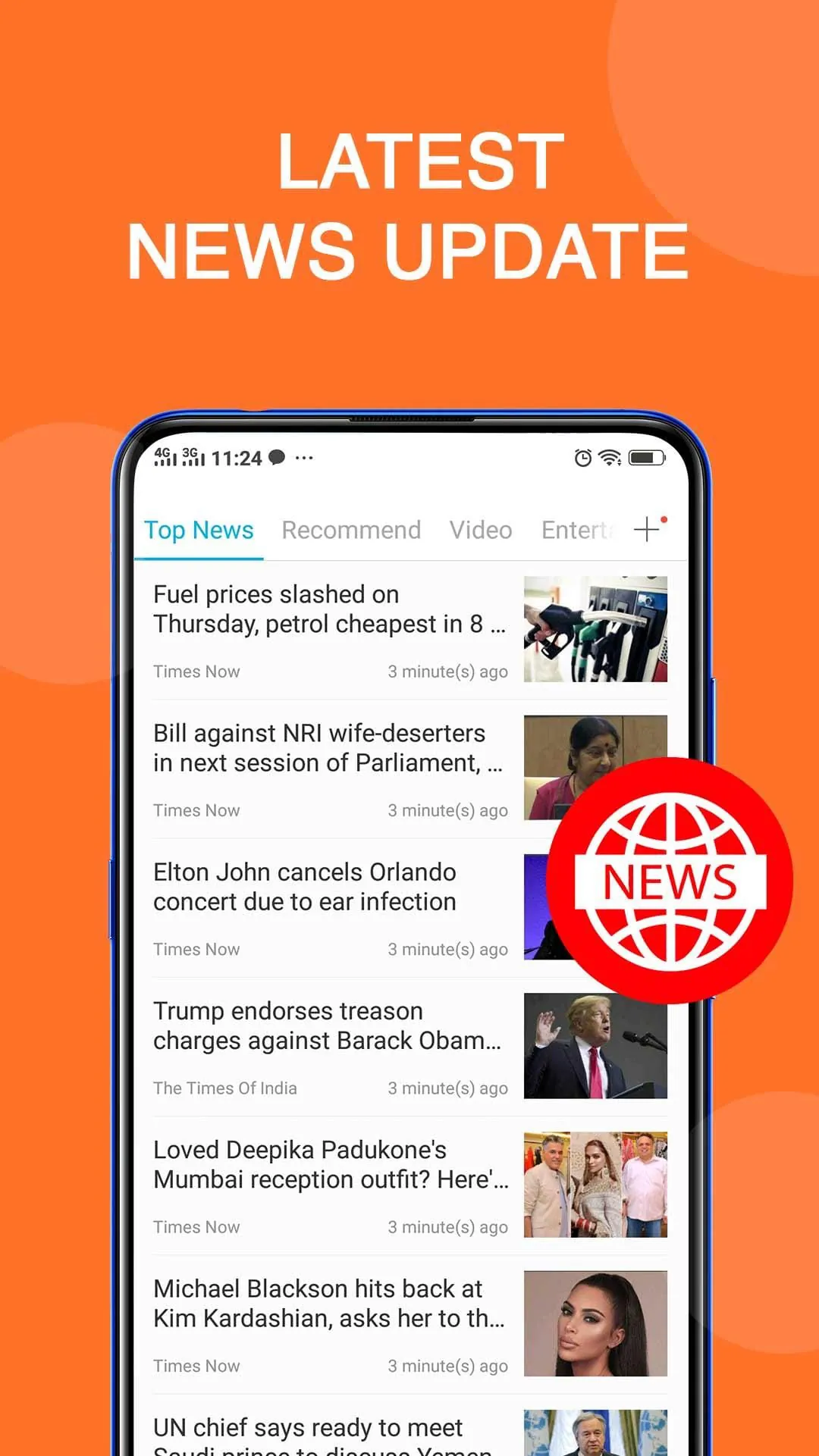Tap the alarm clock status icon
819x1456 pixels.
click(581, 456)
